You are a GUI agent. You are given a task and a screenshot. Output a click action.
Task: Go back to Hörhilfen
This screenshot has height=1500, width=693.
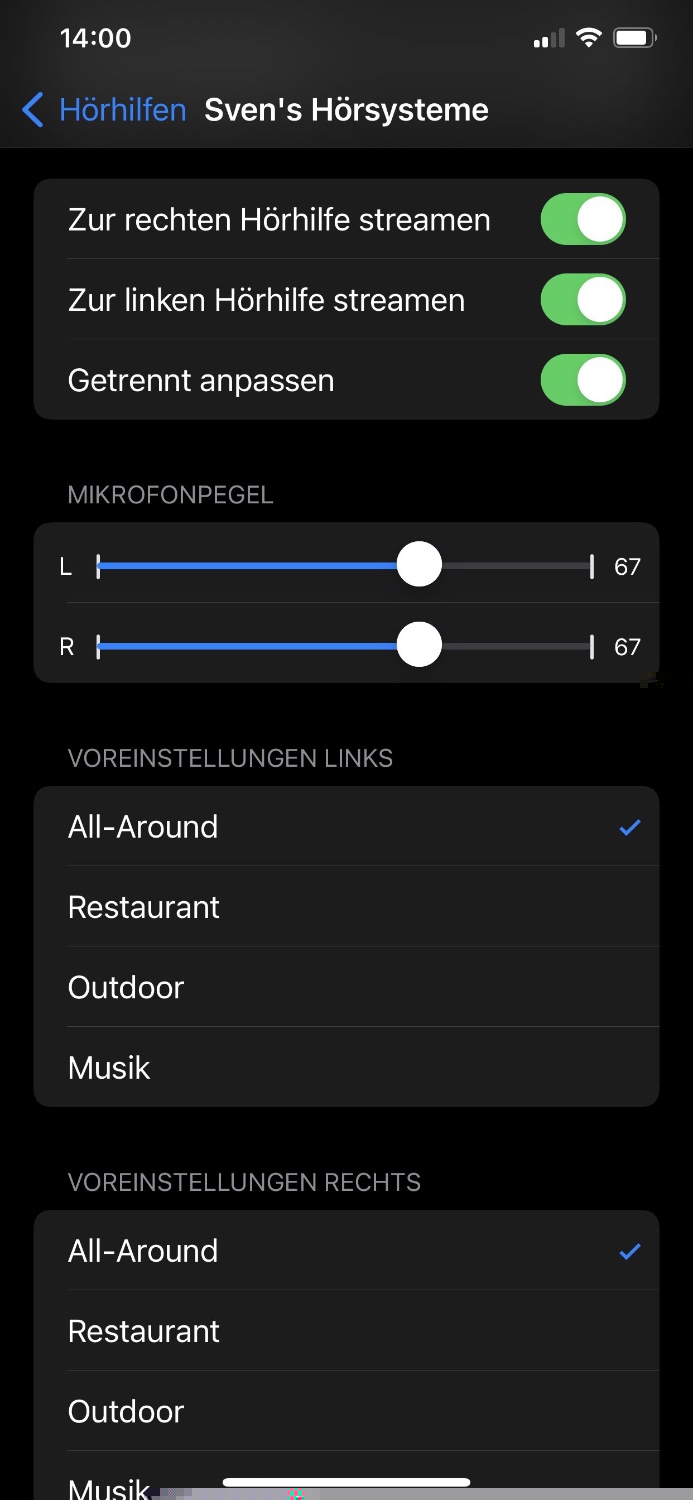pyautogui.click(x=104, y=110)
